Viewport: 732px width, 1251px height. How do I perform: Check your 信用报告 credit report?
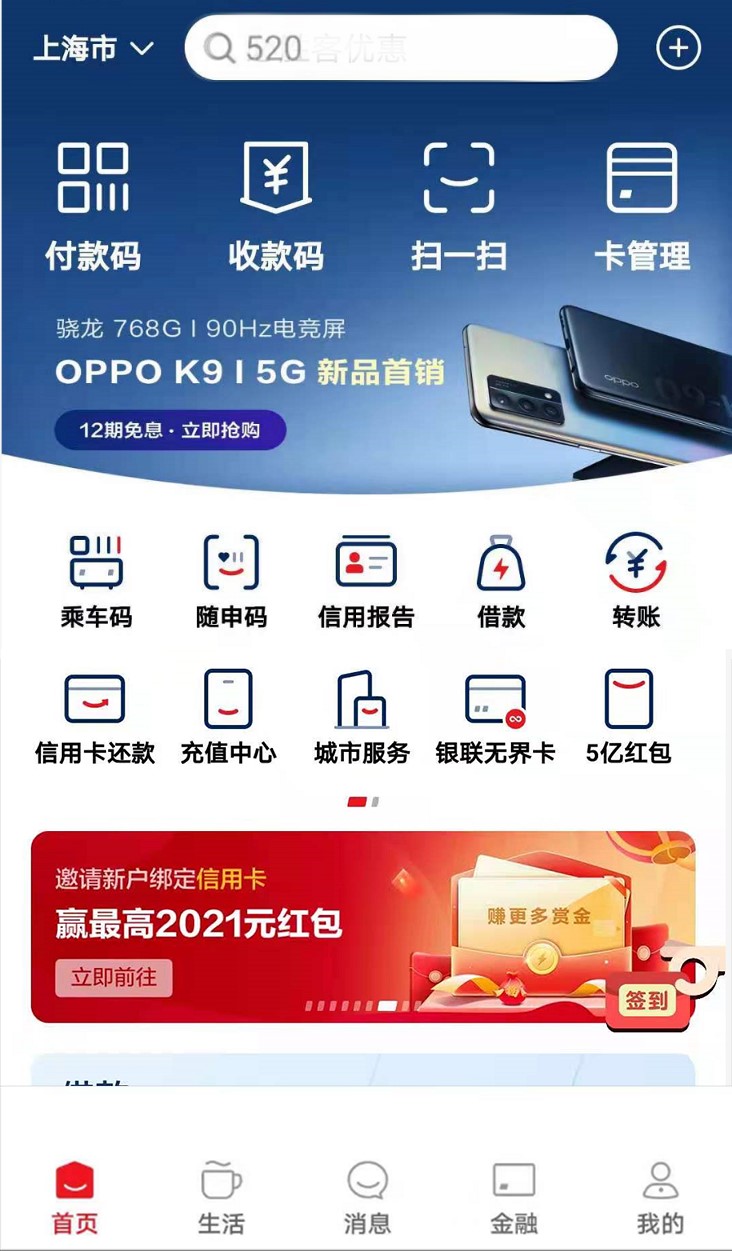[364, 580]
